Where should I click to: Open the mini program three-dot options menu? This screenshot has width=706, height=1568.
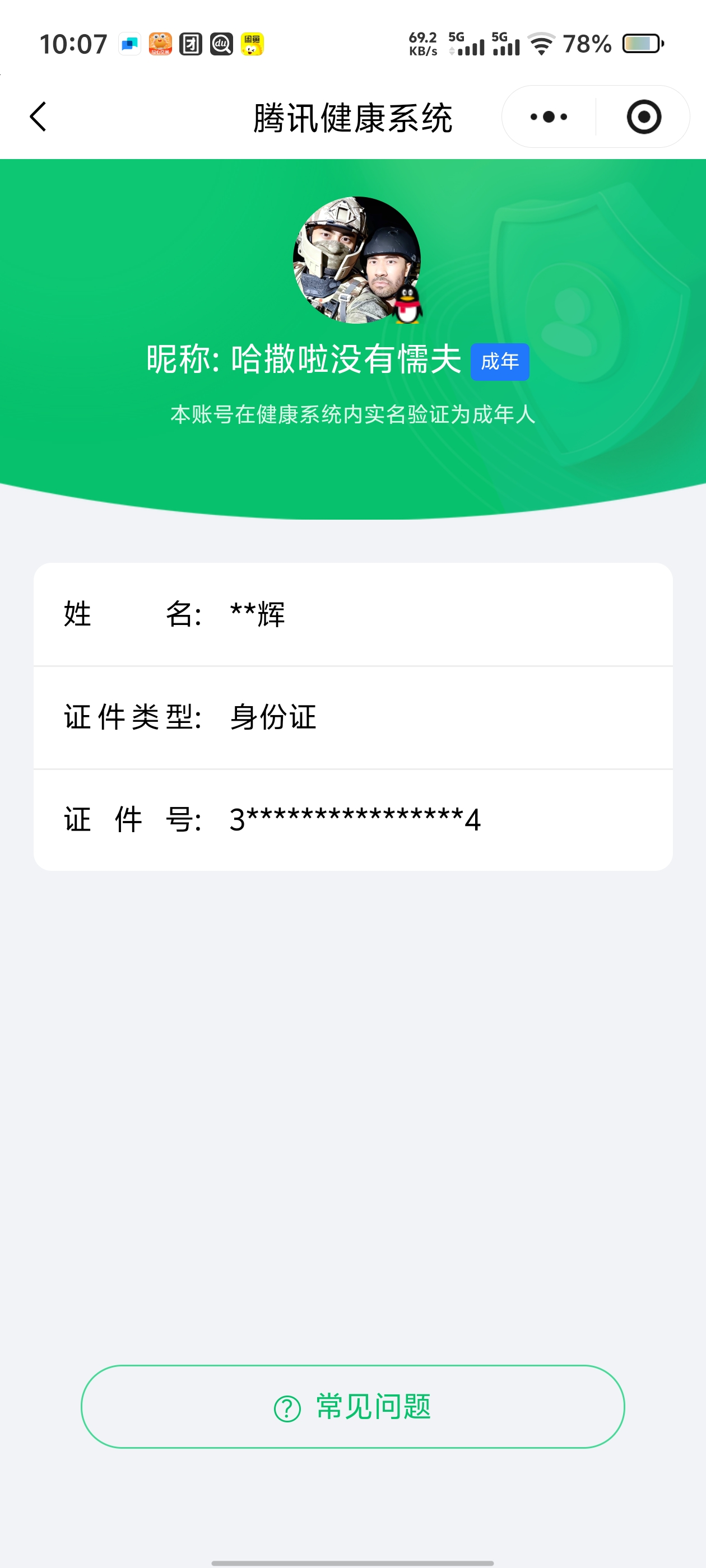547,117
